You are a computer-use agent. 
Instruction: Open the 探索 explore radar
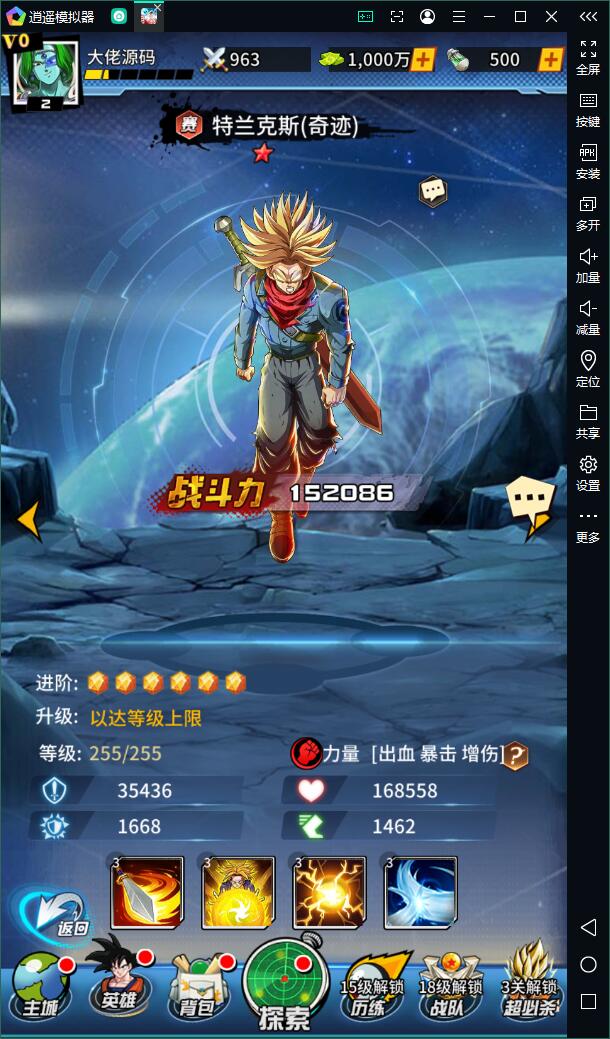pos(286,985)
